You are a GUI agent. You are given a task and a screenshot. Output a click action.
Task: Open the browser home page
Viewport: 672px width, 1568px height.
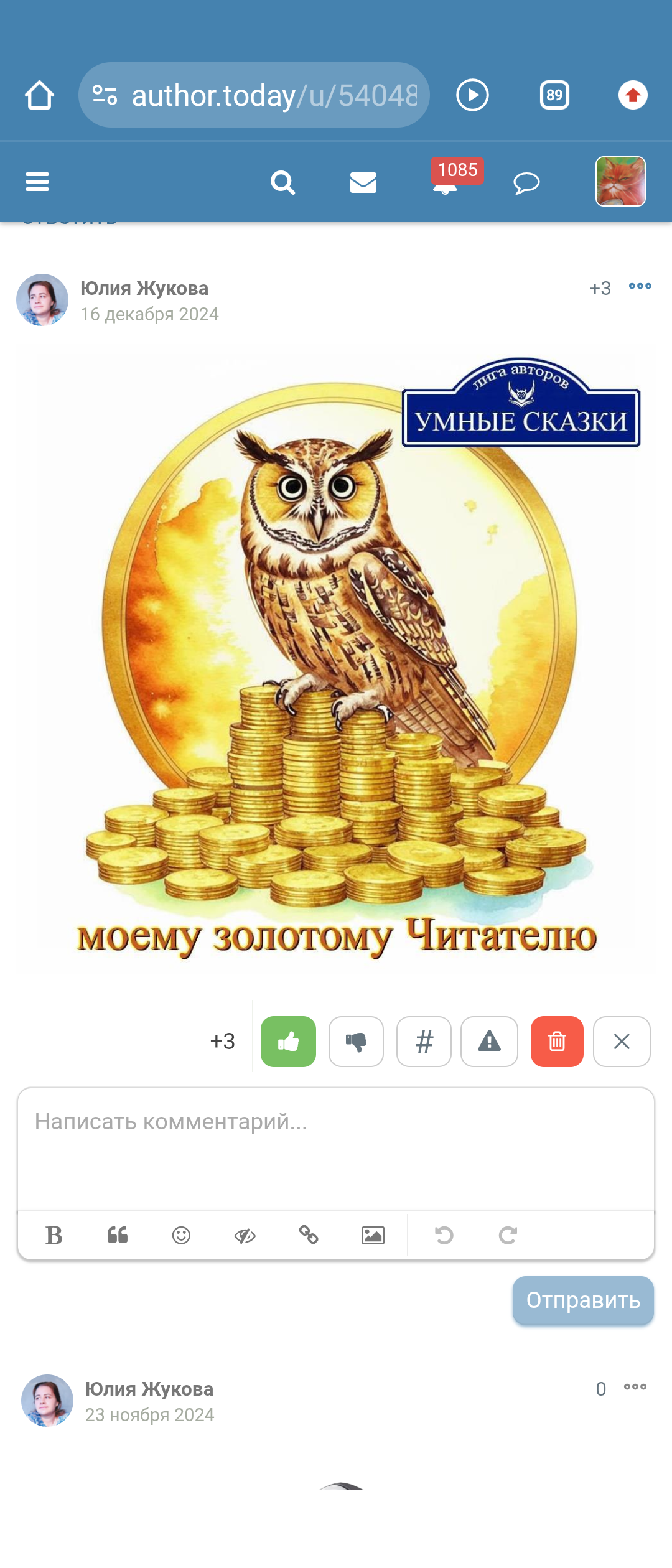point(39,95)
